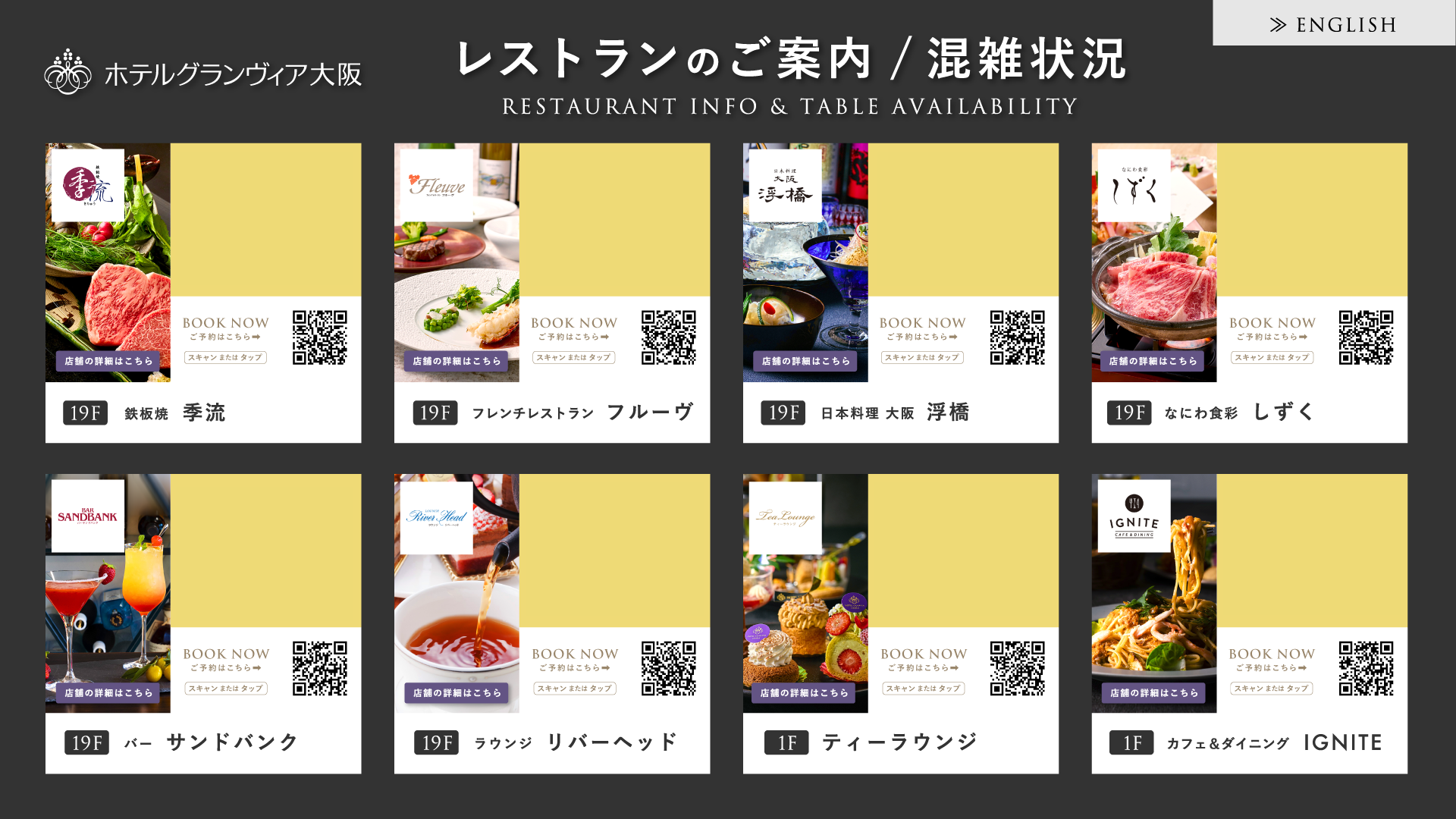This screenshot has height=819, width=1456.
Task: Open store details for 鉄板焼 季流
Action: (x=108, y=361)
